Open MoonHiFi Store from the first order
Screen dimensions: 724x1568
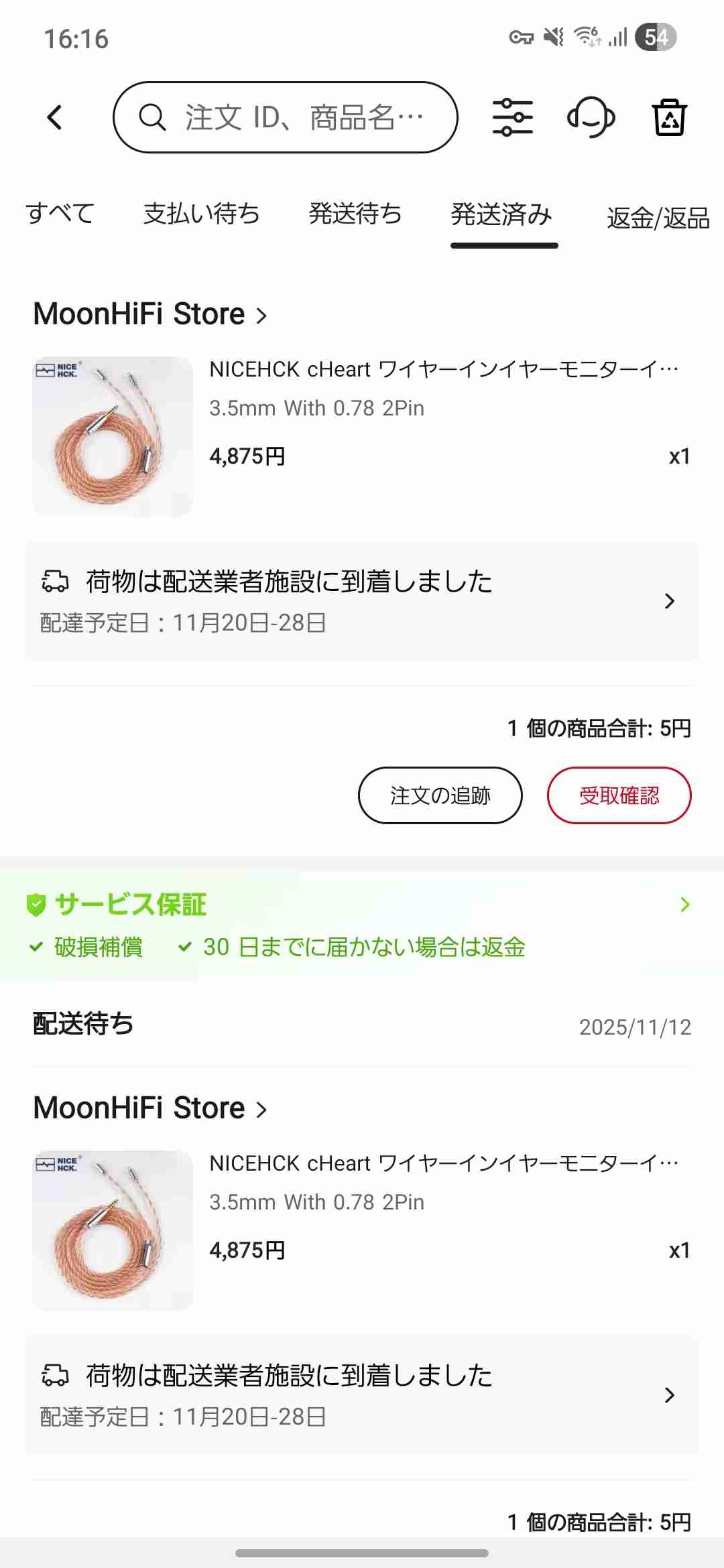click(150, 314)
